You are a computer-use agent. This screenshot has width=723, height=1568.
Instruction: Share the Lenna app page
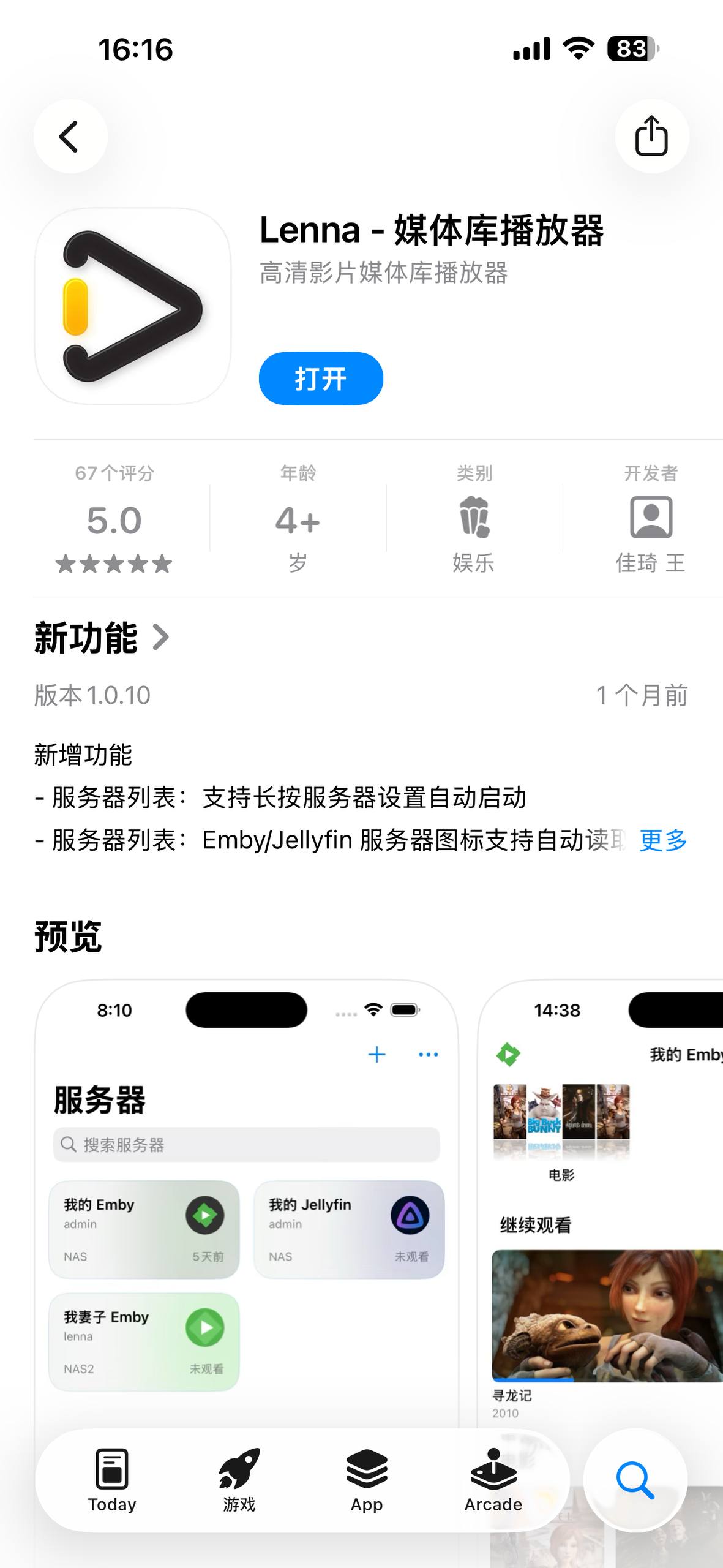pyautogui.click(x=651, y=136)
